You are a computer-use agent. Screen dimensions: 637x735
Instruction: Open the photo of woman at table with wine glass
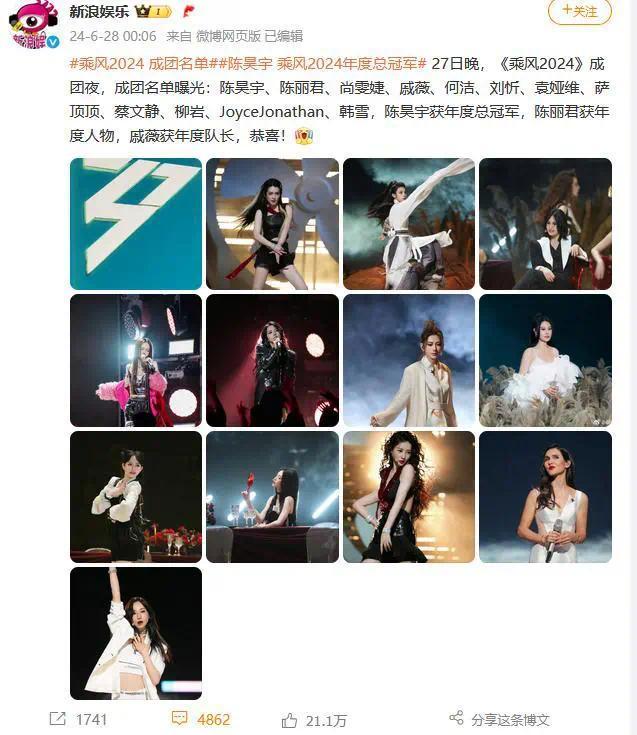point(272,497)
